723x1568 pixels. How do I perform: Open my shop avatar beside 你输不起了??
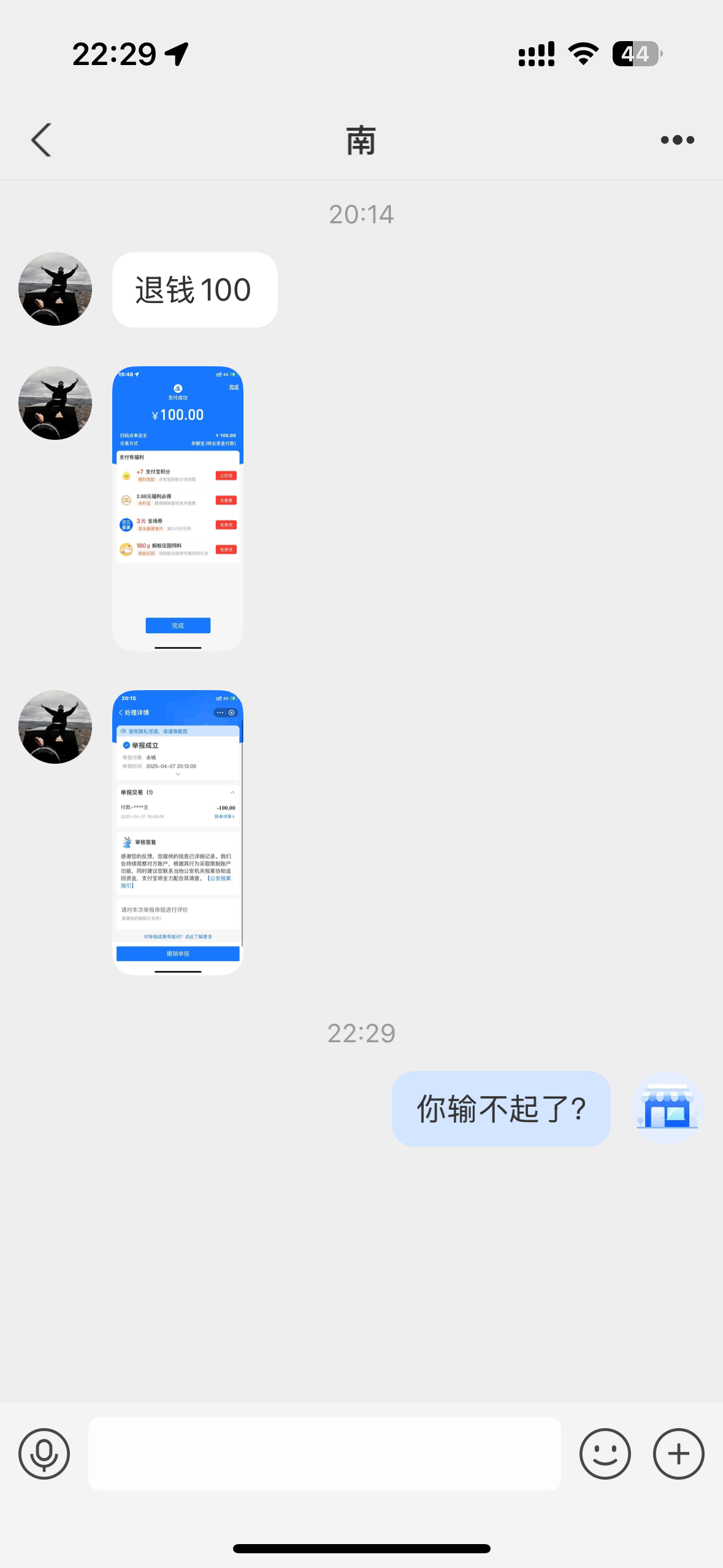[x=667, y=1108]
